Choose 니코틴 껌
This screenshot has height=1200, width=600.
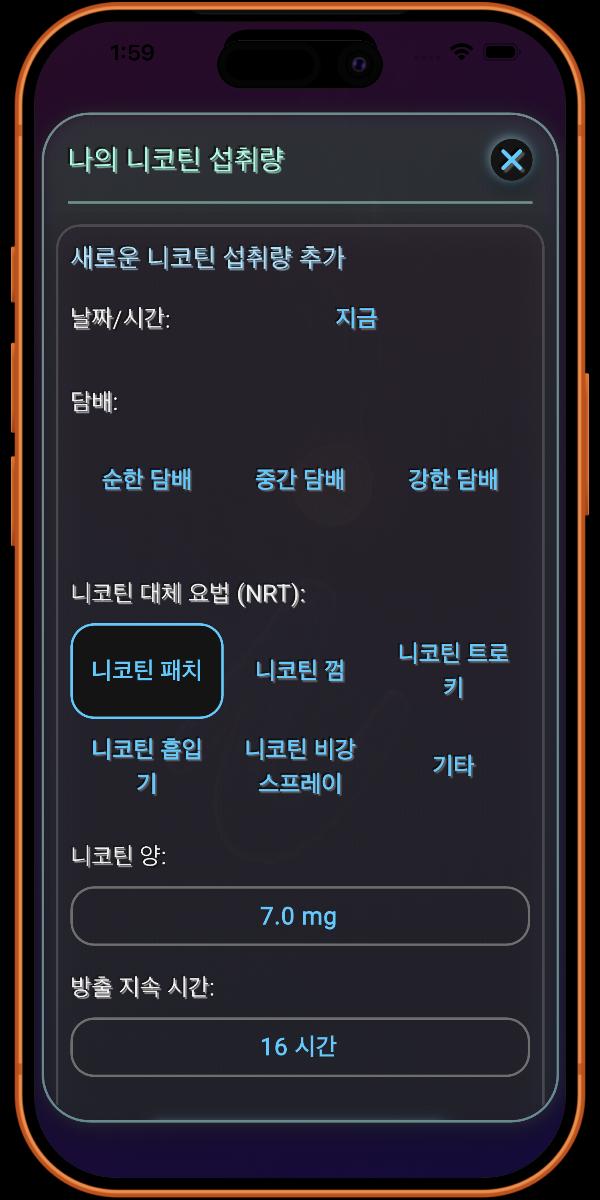tap(300, 671)
